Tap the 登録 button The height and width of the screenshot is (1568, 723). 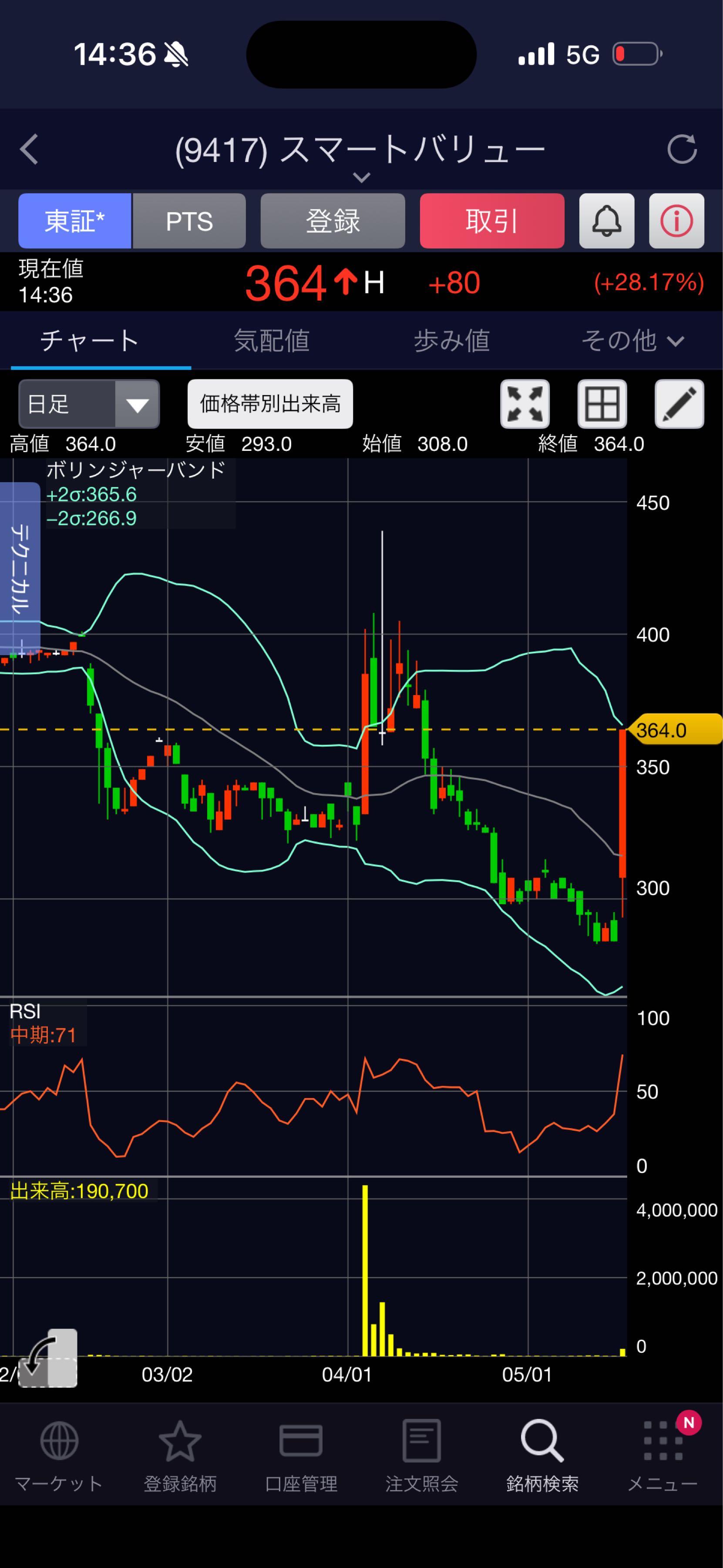[x=333, y=221]
